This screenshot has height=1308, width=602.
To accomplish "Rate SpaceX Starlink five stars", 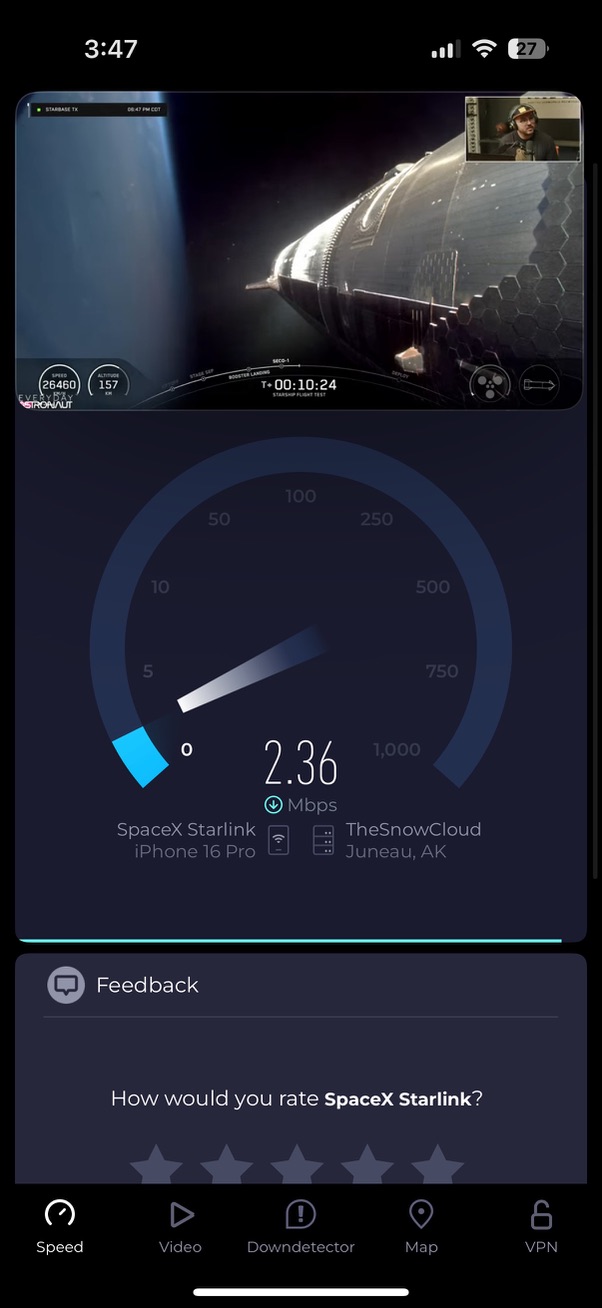I will 438,1168.
